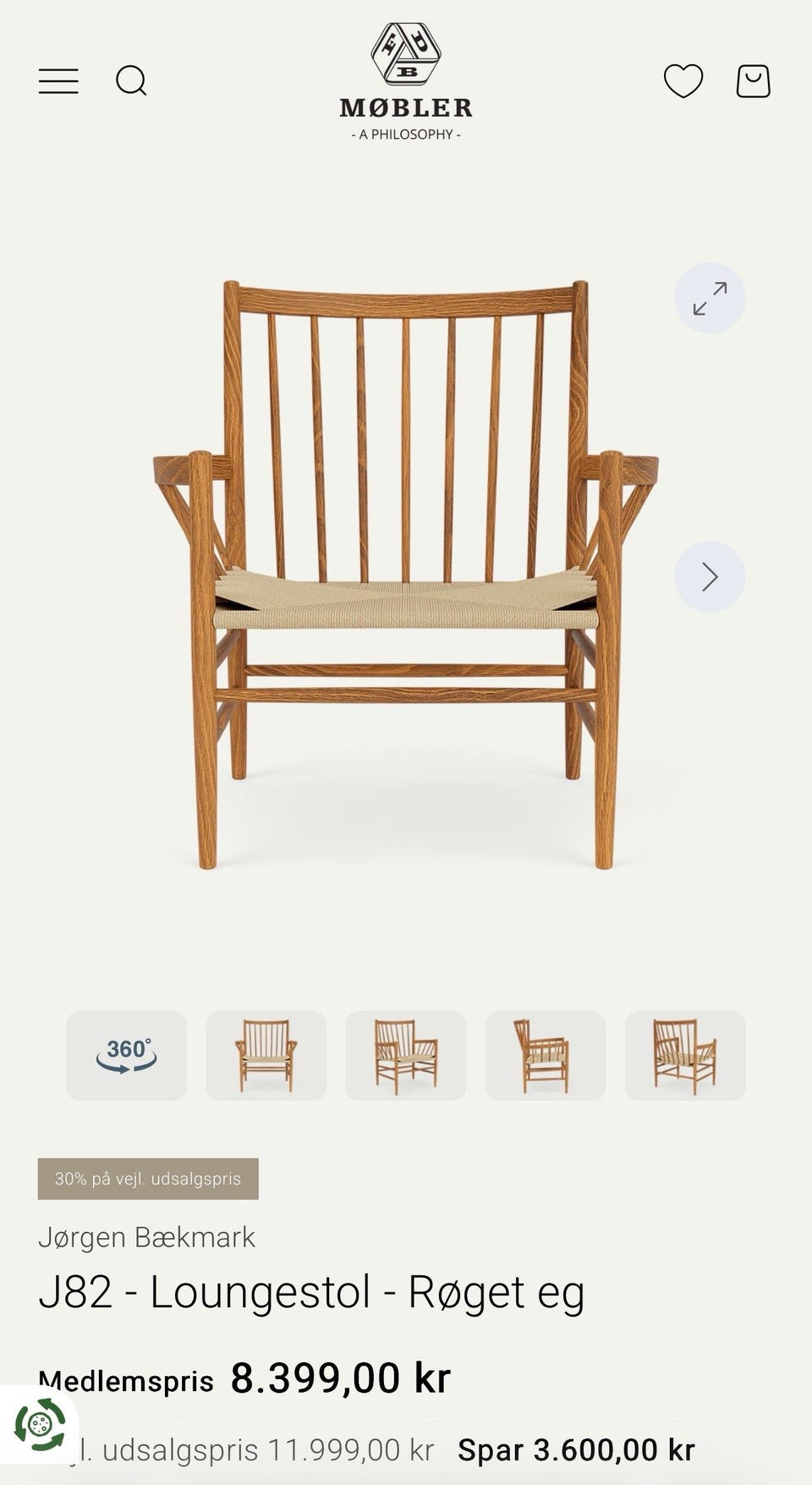The image size is (812, 1485).
Task: Tap the main chair image
Action: coord(406,575)
